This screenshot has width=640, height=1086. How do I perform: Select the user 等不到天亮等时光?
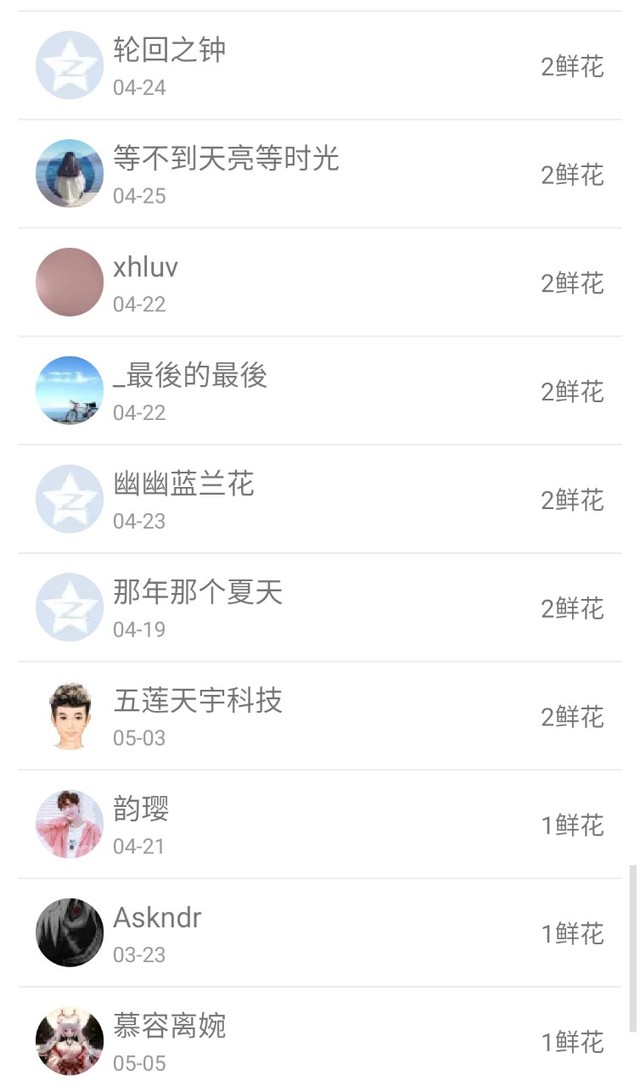click(x=320, y=174)
